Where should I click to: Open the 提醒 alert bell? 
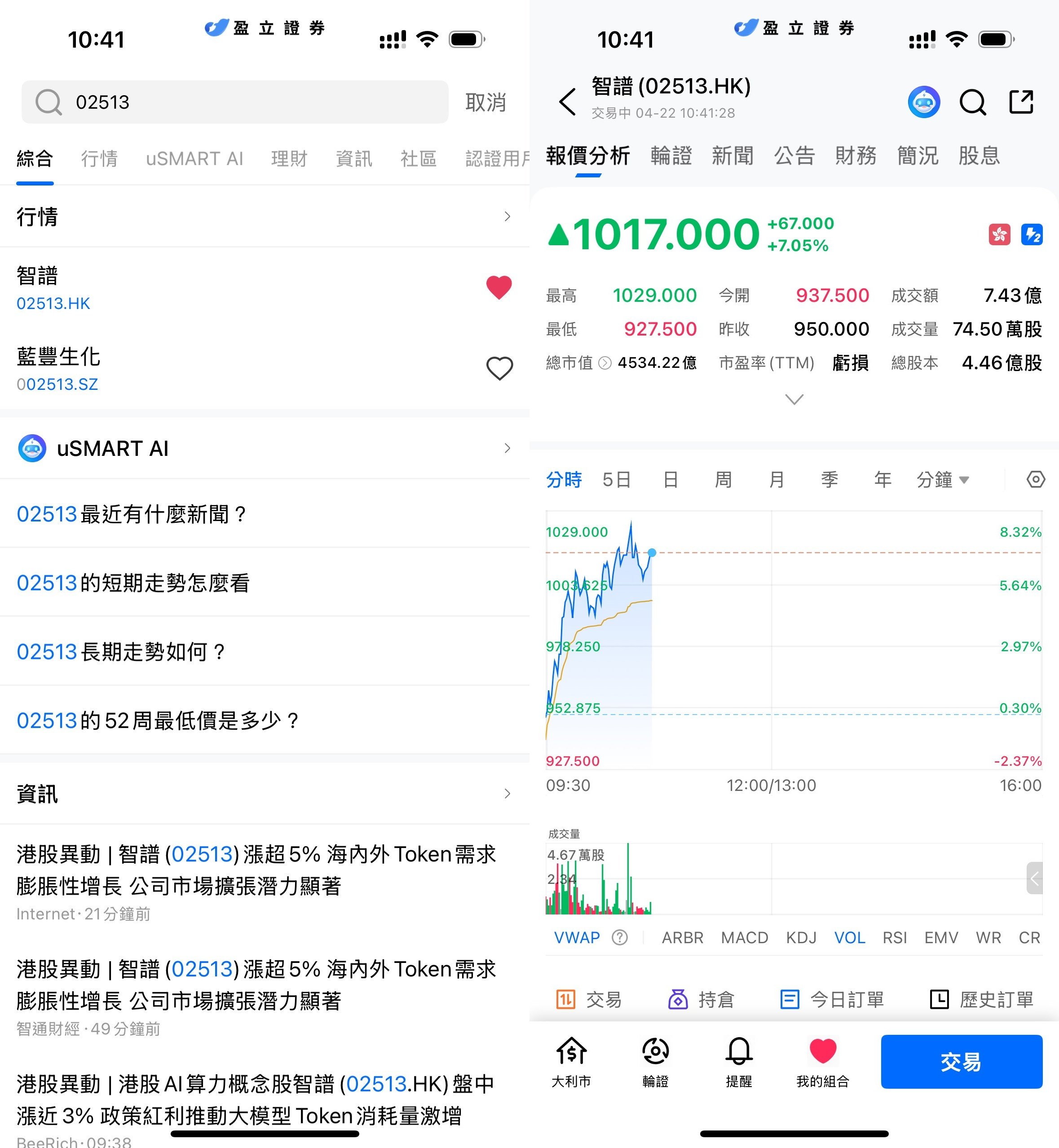click(x=739, y=1061)
